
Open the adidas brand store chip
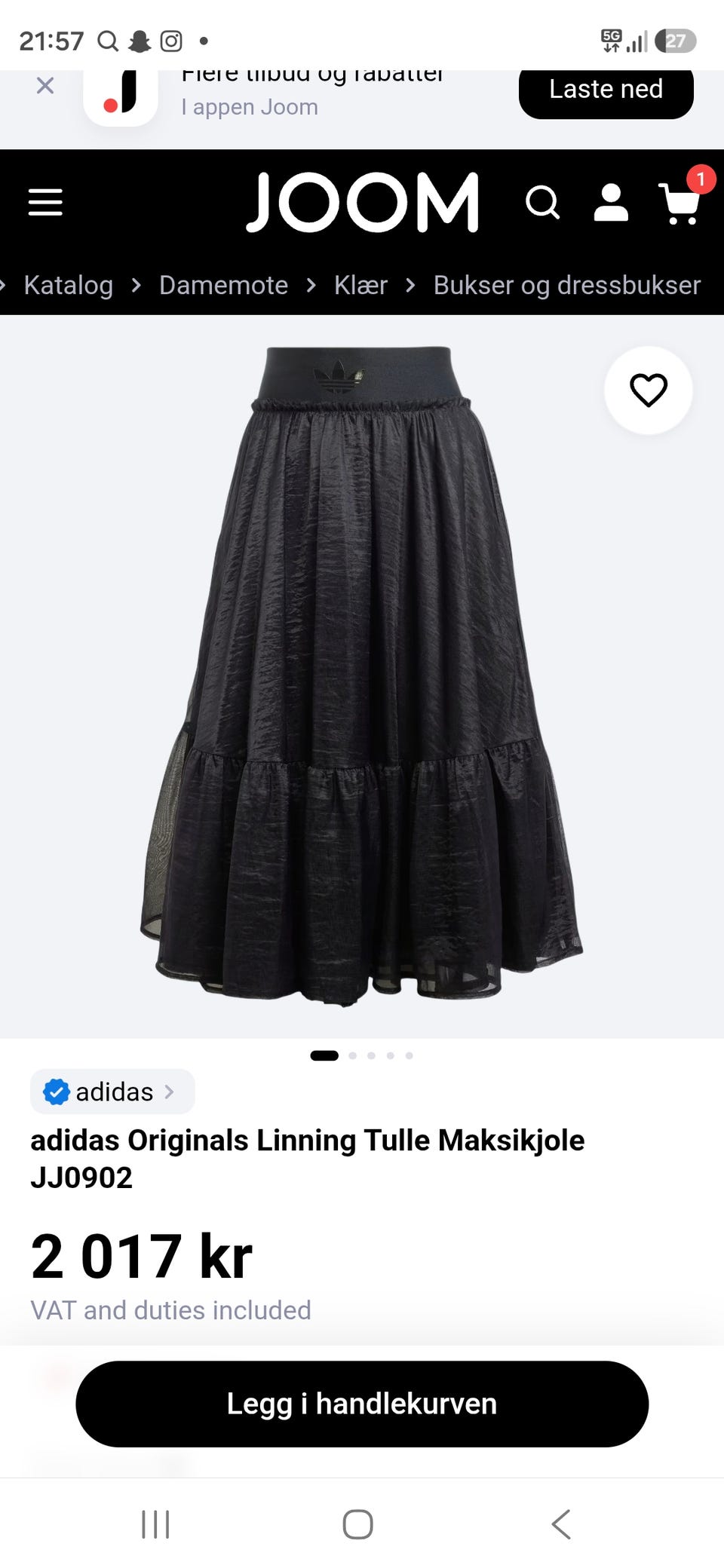pyautogui.click(x=112, y=1092)
